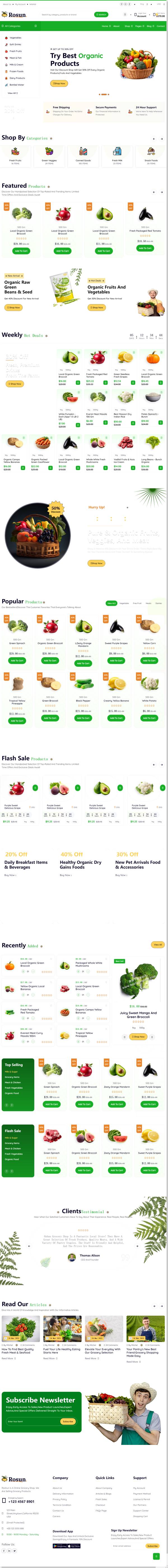
Task: Open Privacy Policy link in footer
Action: [x=60, y=1499]
